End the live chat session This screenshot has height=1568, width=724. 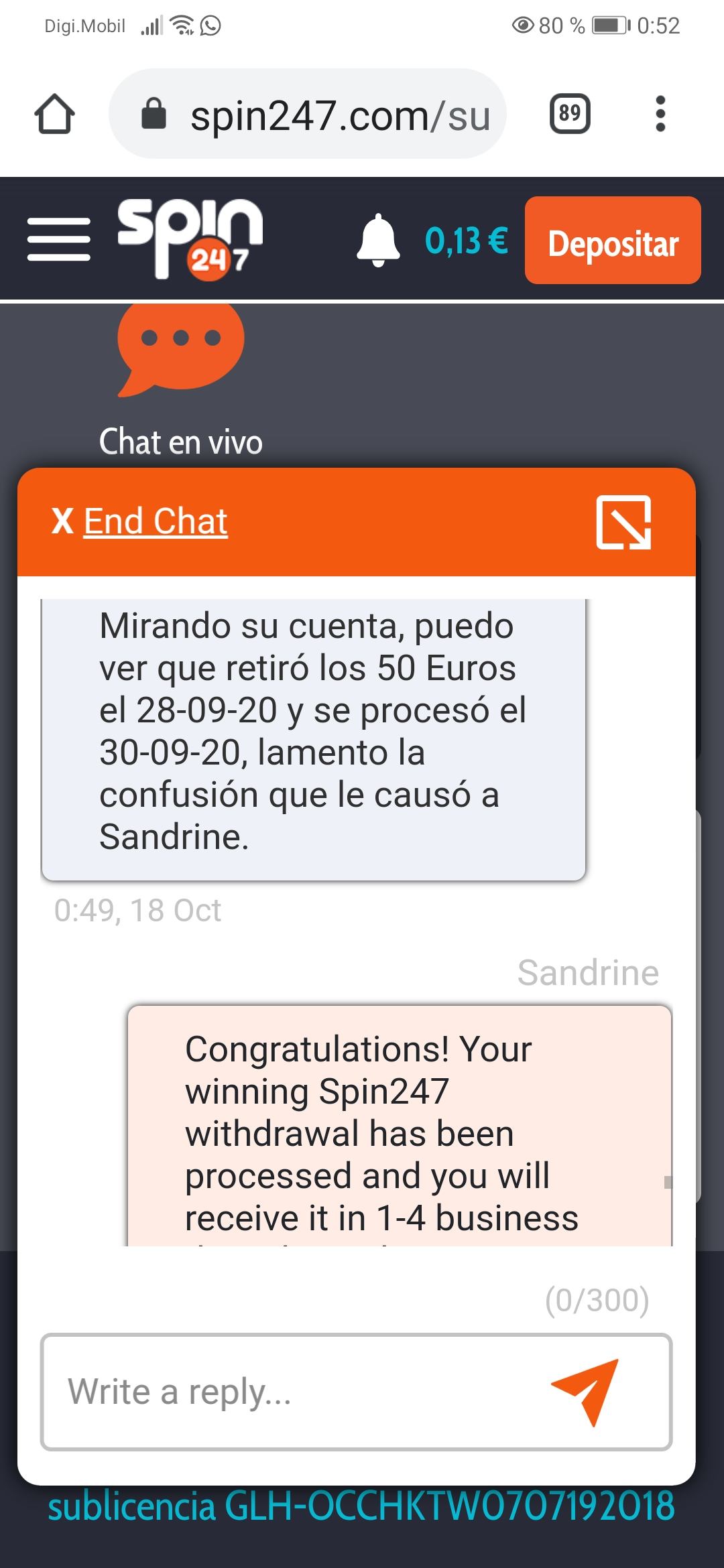pos(140,521)
